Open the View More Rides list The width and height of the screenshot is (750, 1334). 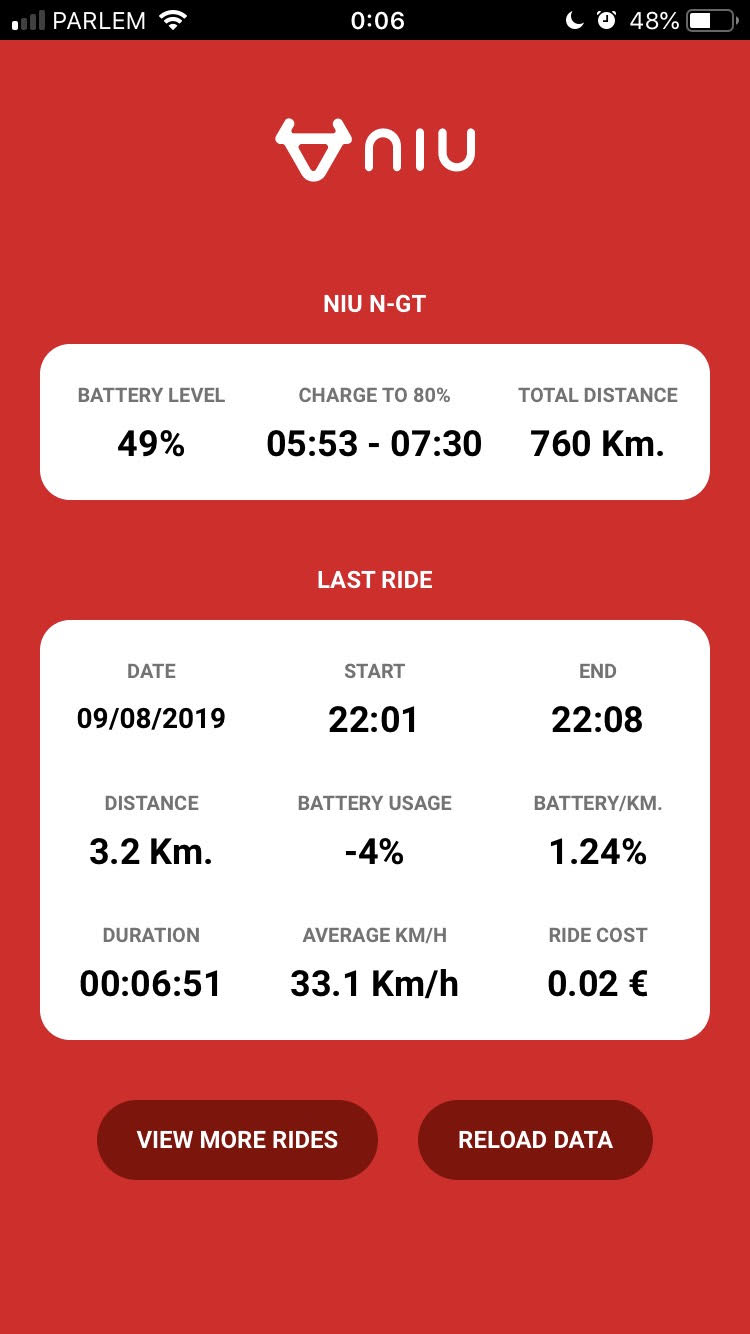[x=237, y=1140]
